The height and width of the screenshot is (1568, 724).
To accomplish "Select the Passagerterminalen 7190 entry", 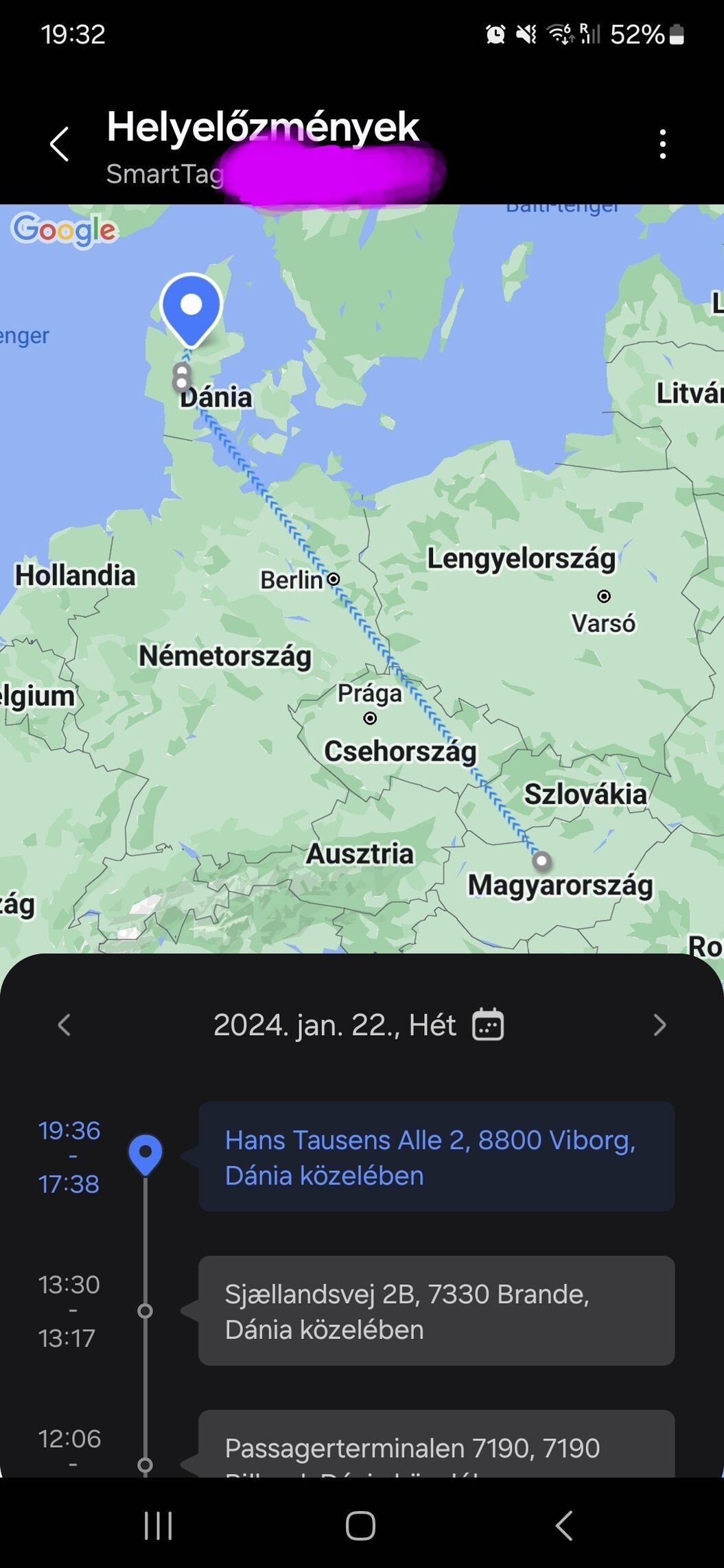I will click(436, 1449).
